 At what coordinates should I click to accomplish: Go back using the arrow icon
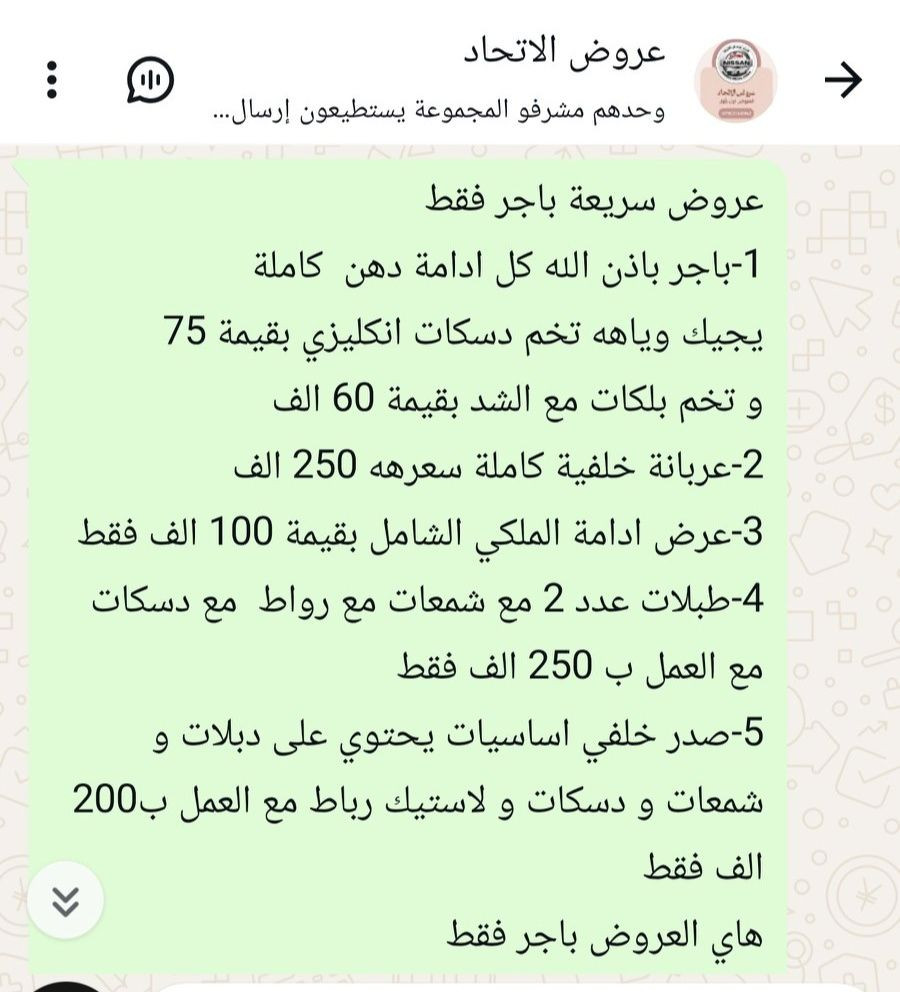(x=843, y=79)
